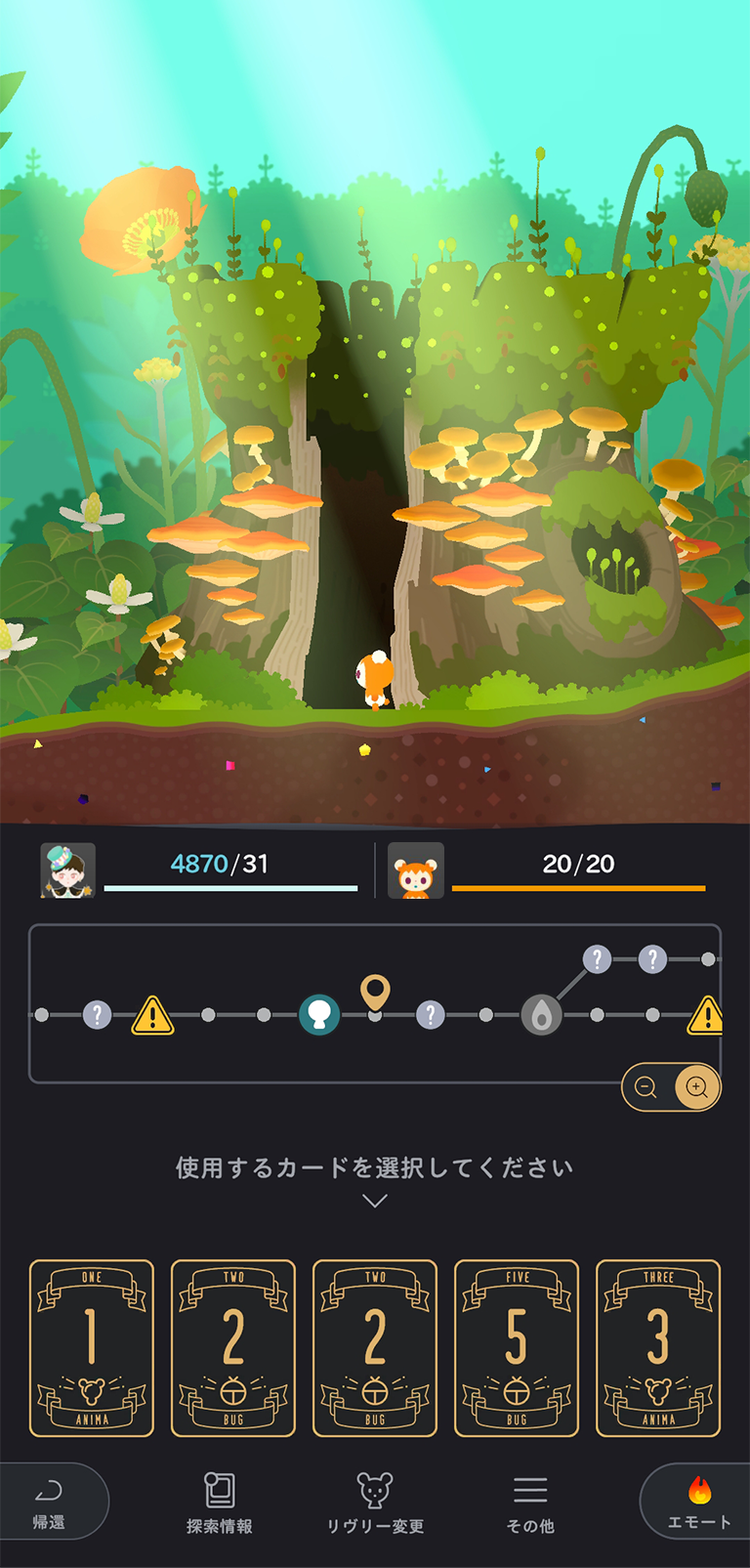The height and width of the screenshot is (1568, 750).
Task: Zoom in the route map
Action: pos(697,1087)
